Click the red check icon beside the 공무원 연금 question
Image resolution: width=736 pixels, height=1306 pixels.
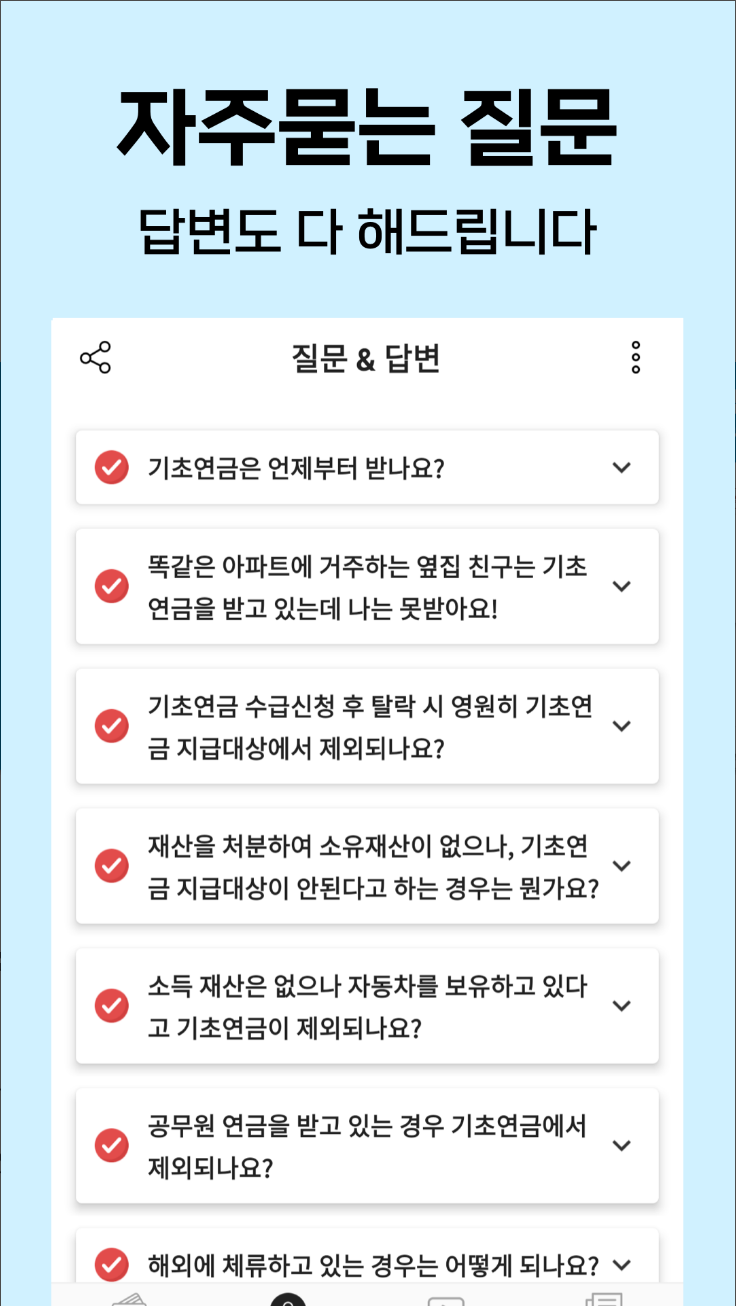coord(111,1145)
